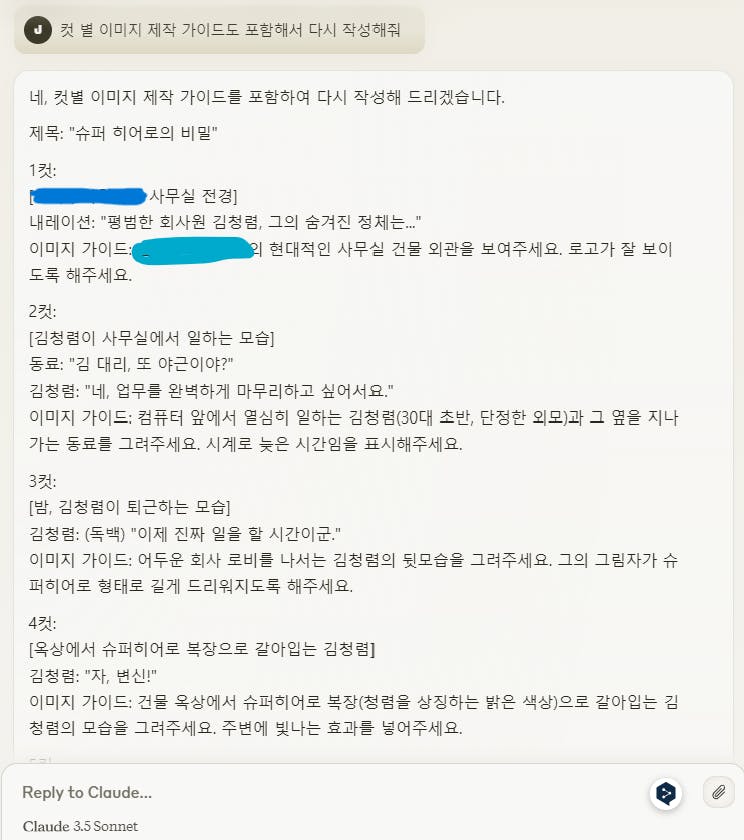Open the Claude 3.5 Sonnet model selector
The height and width of the screenshot is (840, 744).
80,826
